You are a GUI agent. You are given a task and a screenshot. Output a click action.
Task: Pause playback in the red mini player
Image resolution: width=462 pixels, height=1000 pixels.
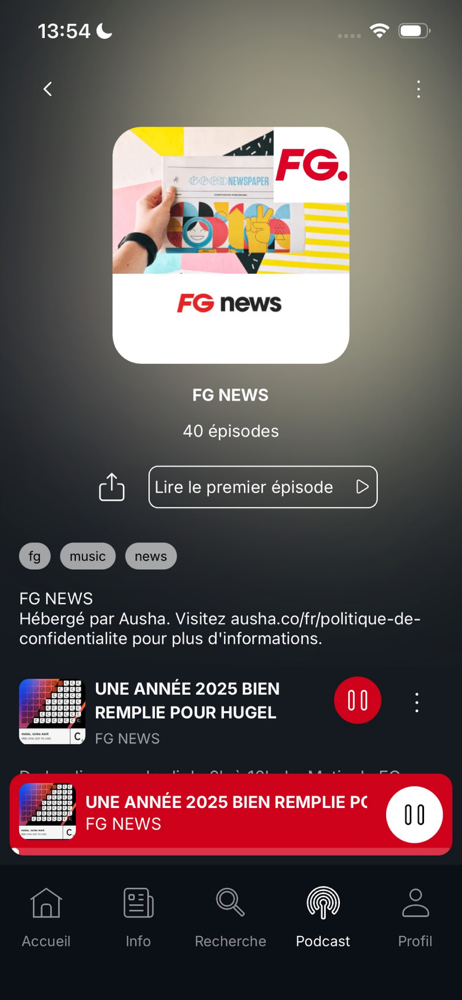coord(414,814)
